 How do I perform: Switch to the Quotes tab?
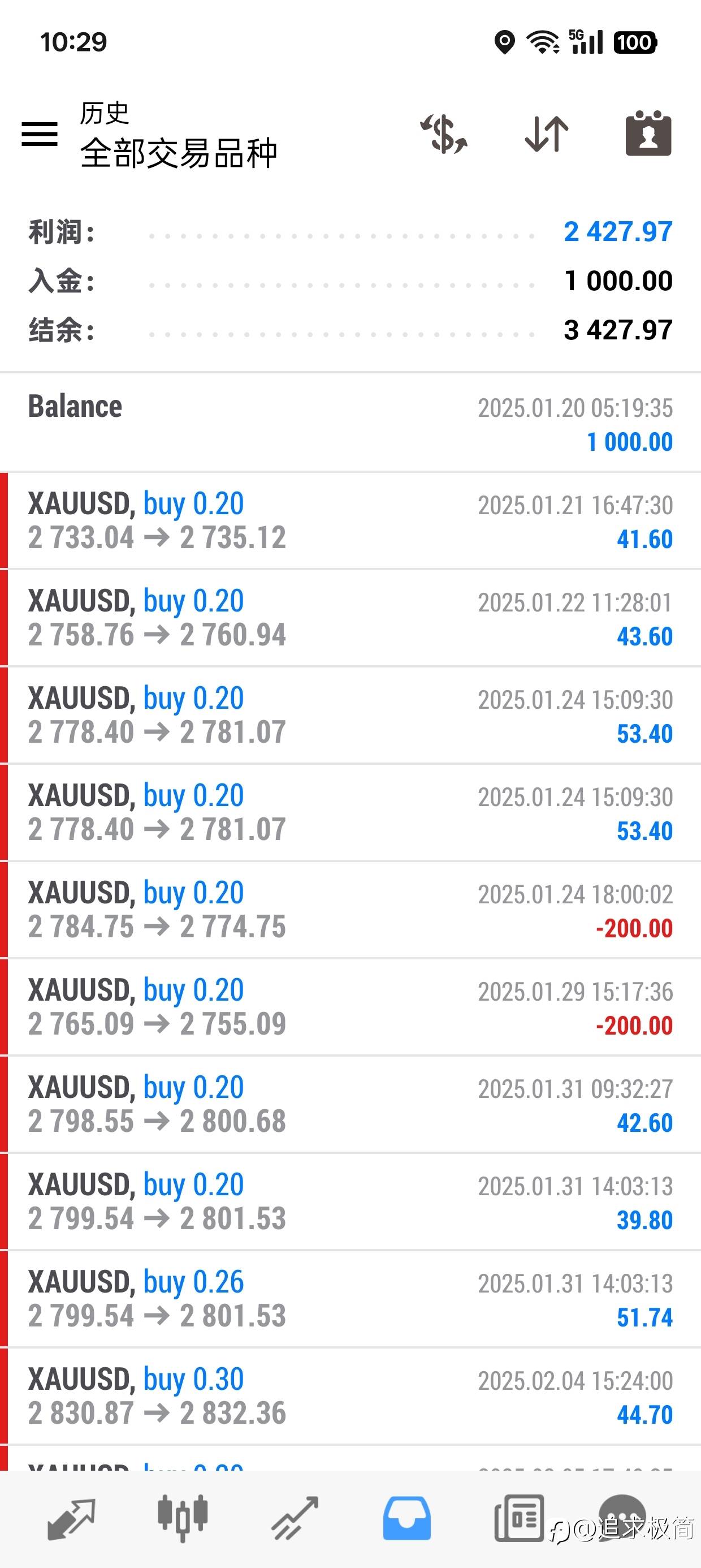(x=71, y=1519)
